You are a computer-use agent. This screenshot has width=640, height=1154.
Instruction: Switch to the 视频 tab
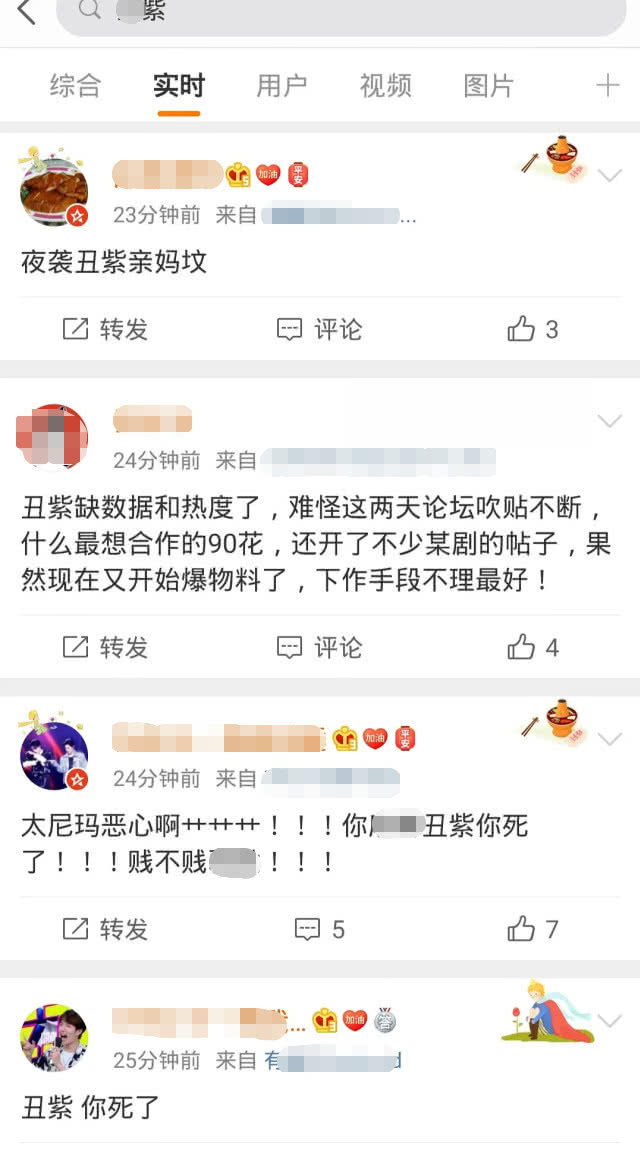coord(385,86)
